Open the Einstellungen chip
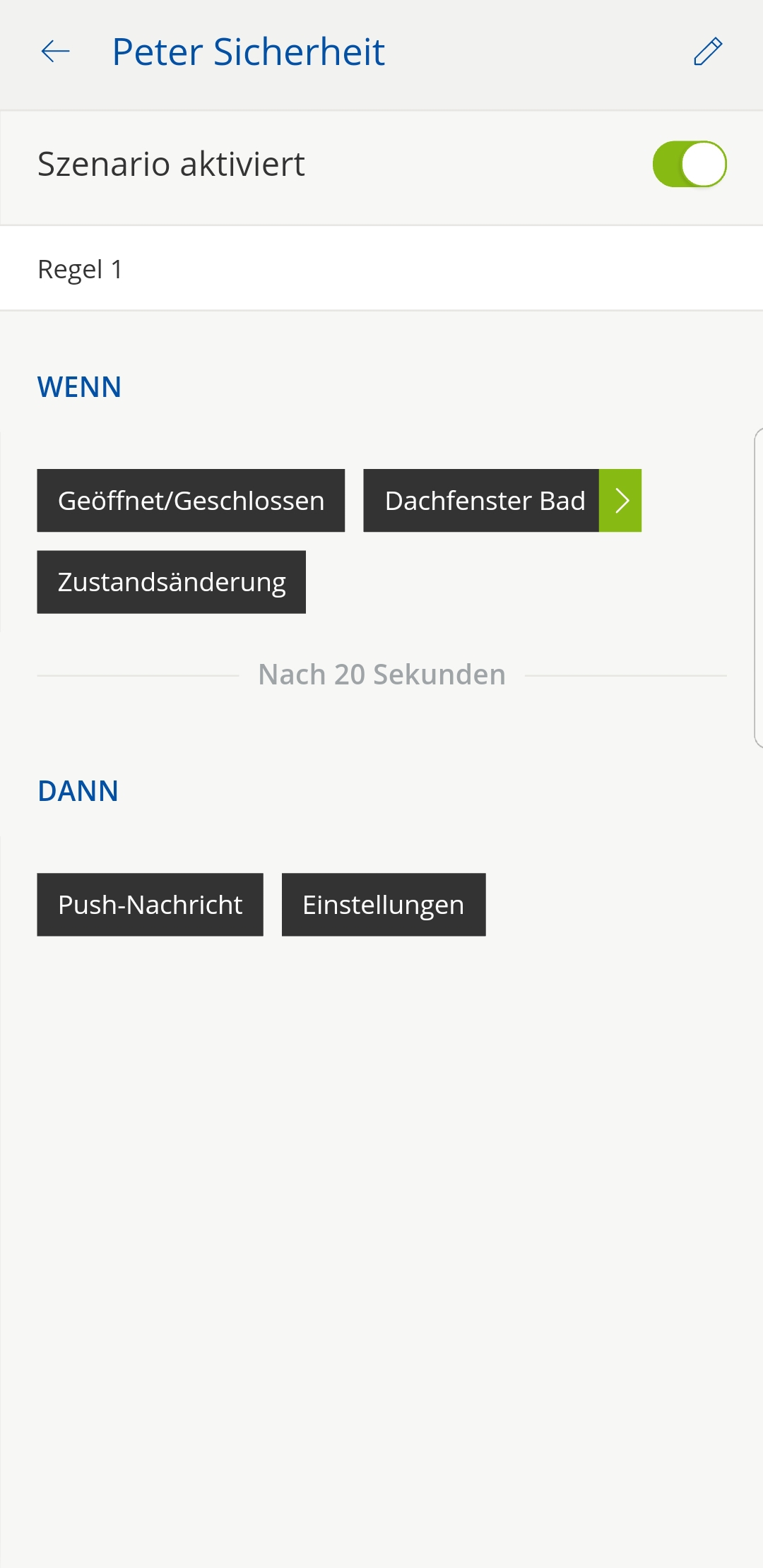Image resolution: width=763 pixels, height=1568 pixels. click(383, 905)
